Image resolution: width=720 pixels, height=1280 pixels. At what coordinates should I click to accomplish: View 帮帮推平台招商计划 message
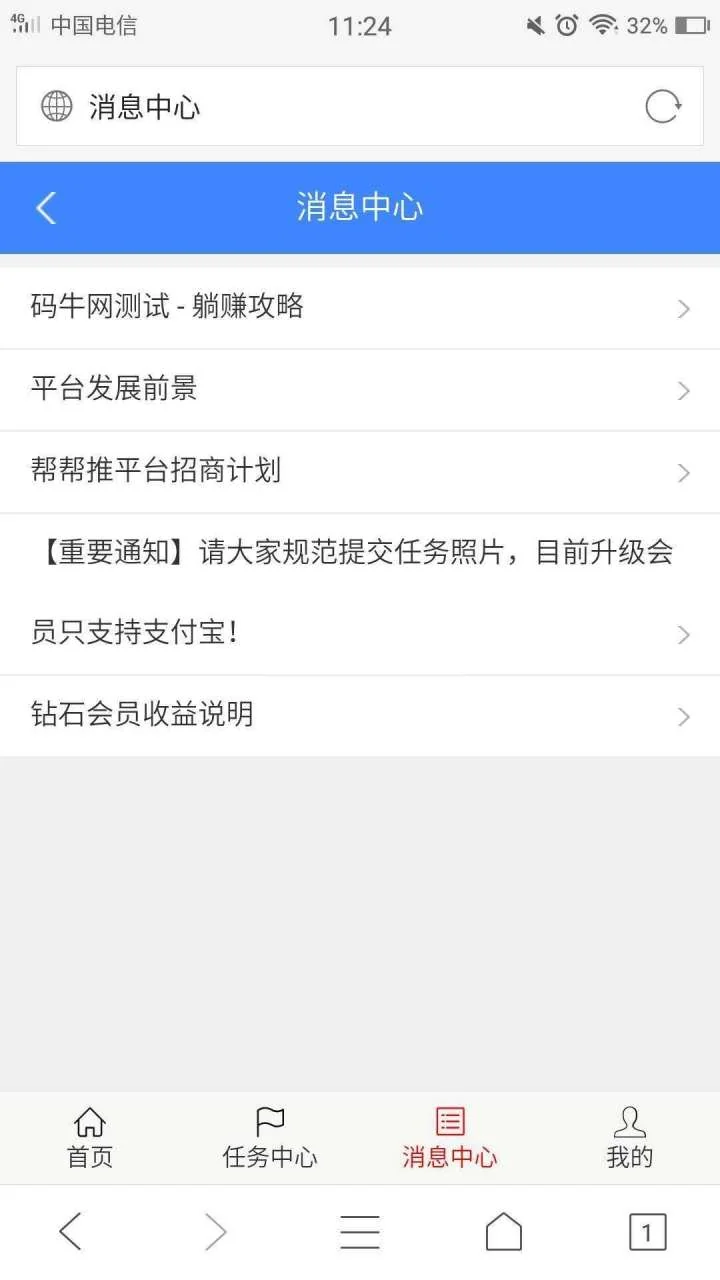[360, 471]
